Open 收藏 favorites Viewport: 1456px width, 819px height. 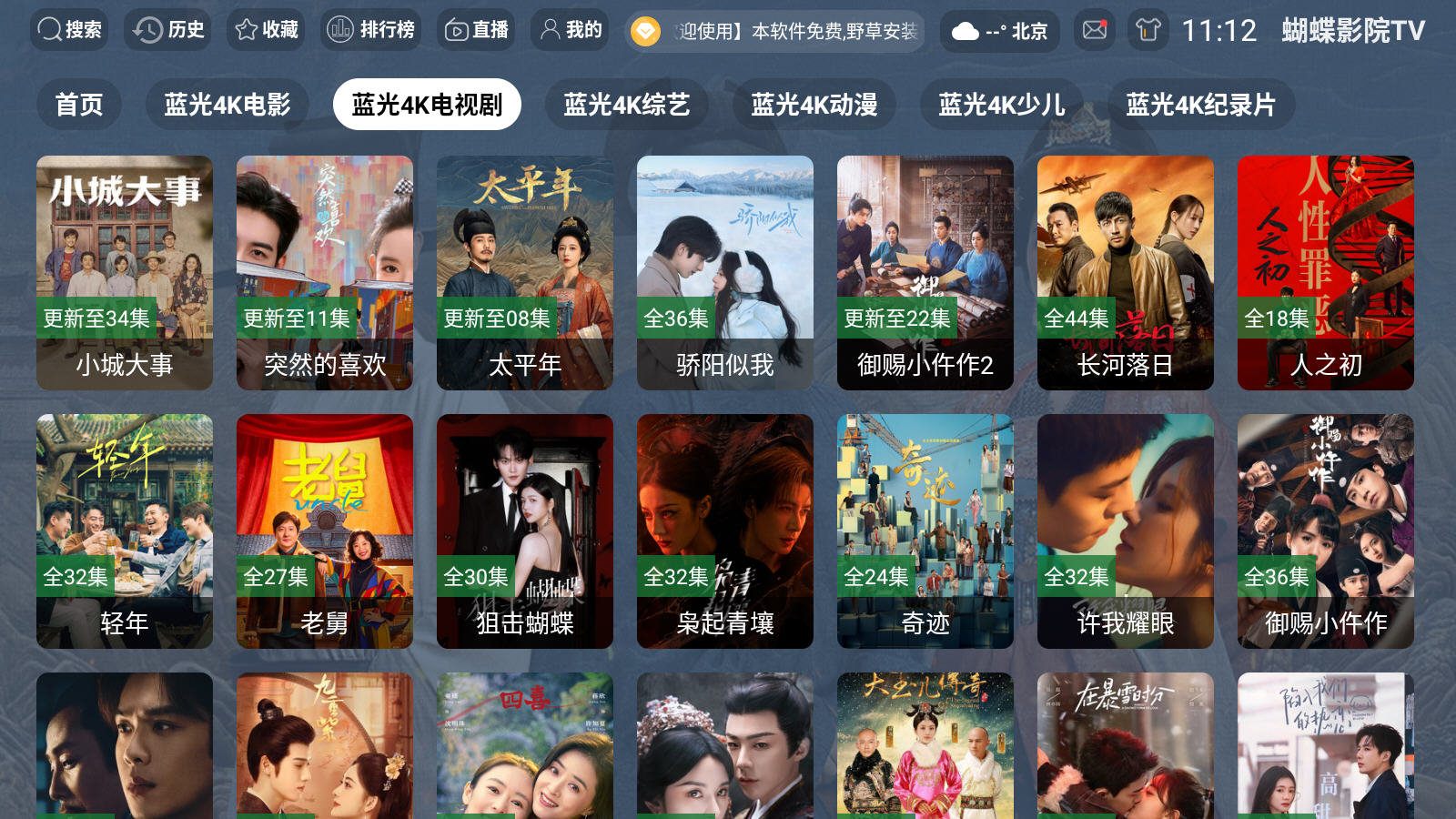click(267, 30)
